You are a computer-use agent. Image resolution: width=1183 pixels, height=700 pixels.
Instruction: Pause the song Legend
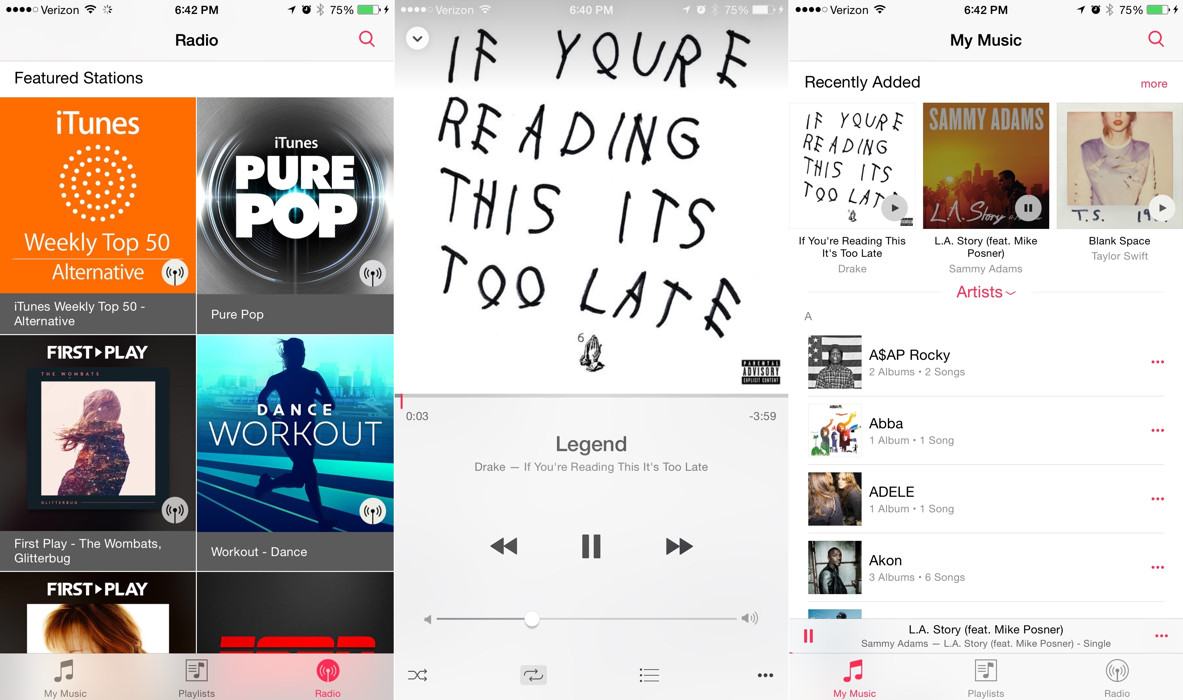click(591, 546)
